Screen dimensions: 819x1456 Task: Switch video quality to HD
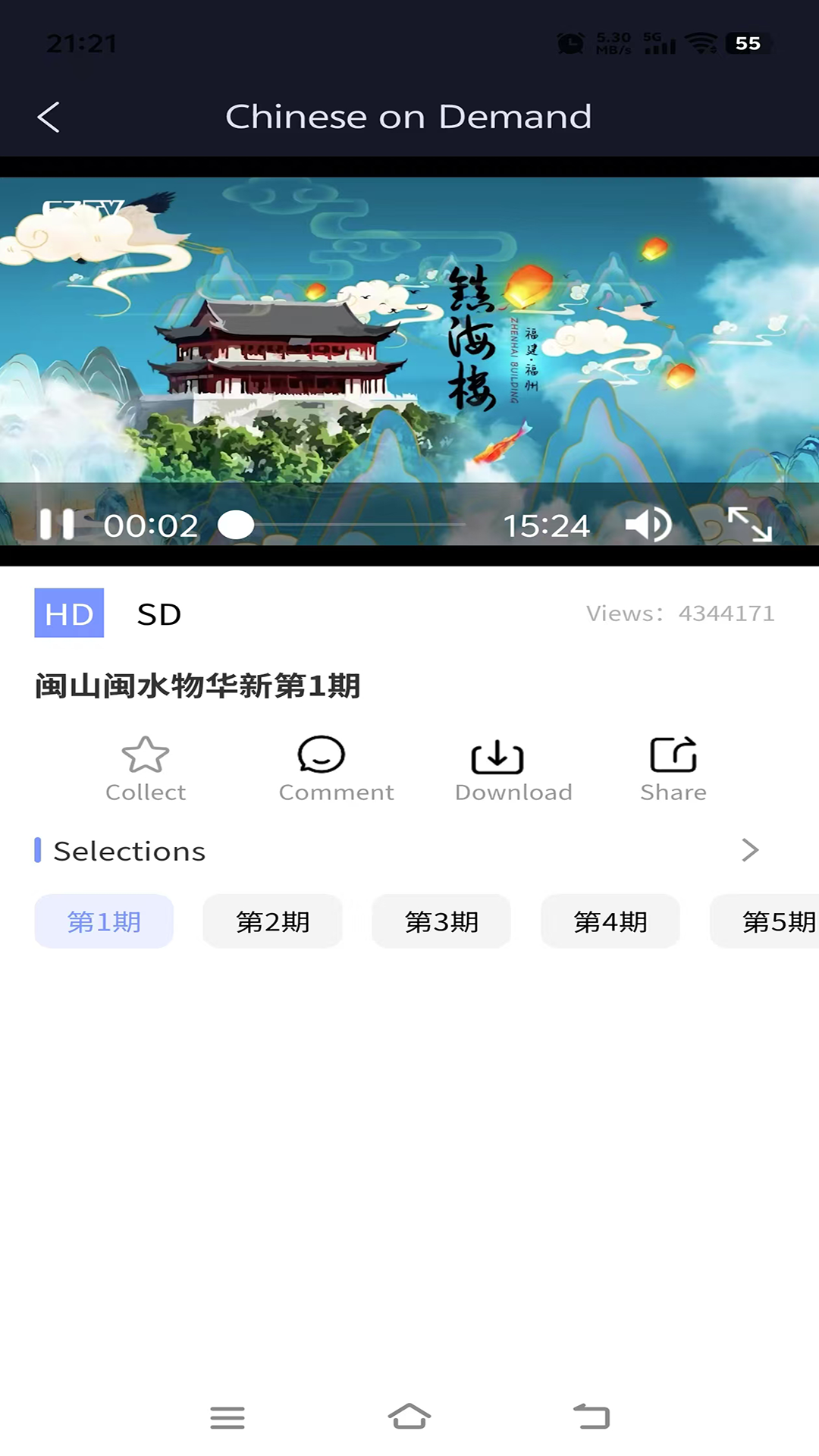68,613
